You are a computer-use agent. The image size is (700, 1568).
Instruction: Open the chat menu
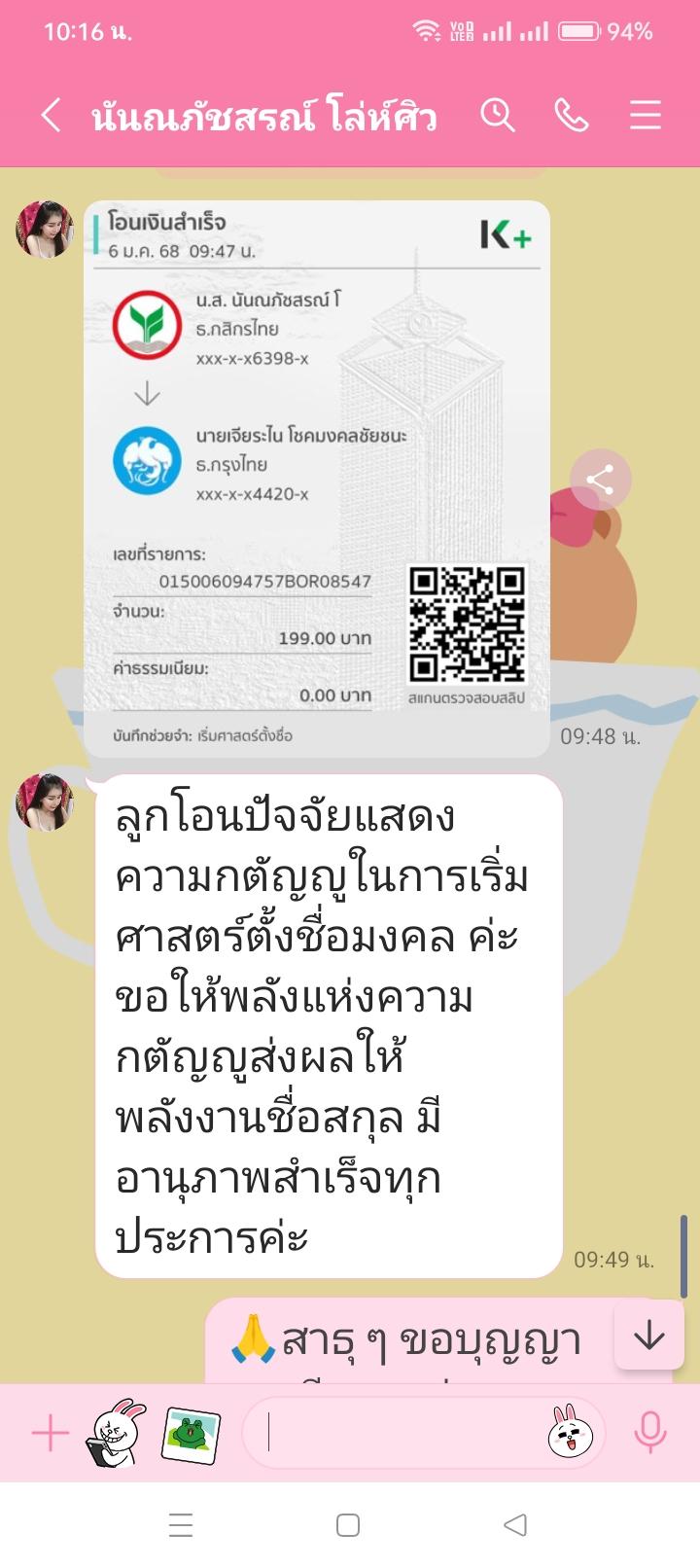tap(645, 116)
